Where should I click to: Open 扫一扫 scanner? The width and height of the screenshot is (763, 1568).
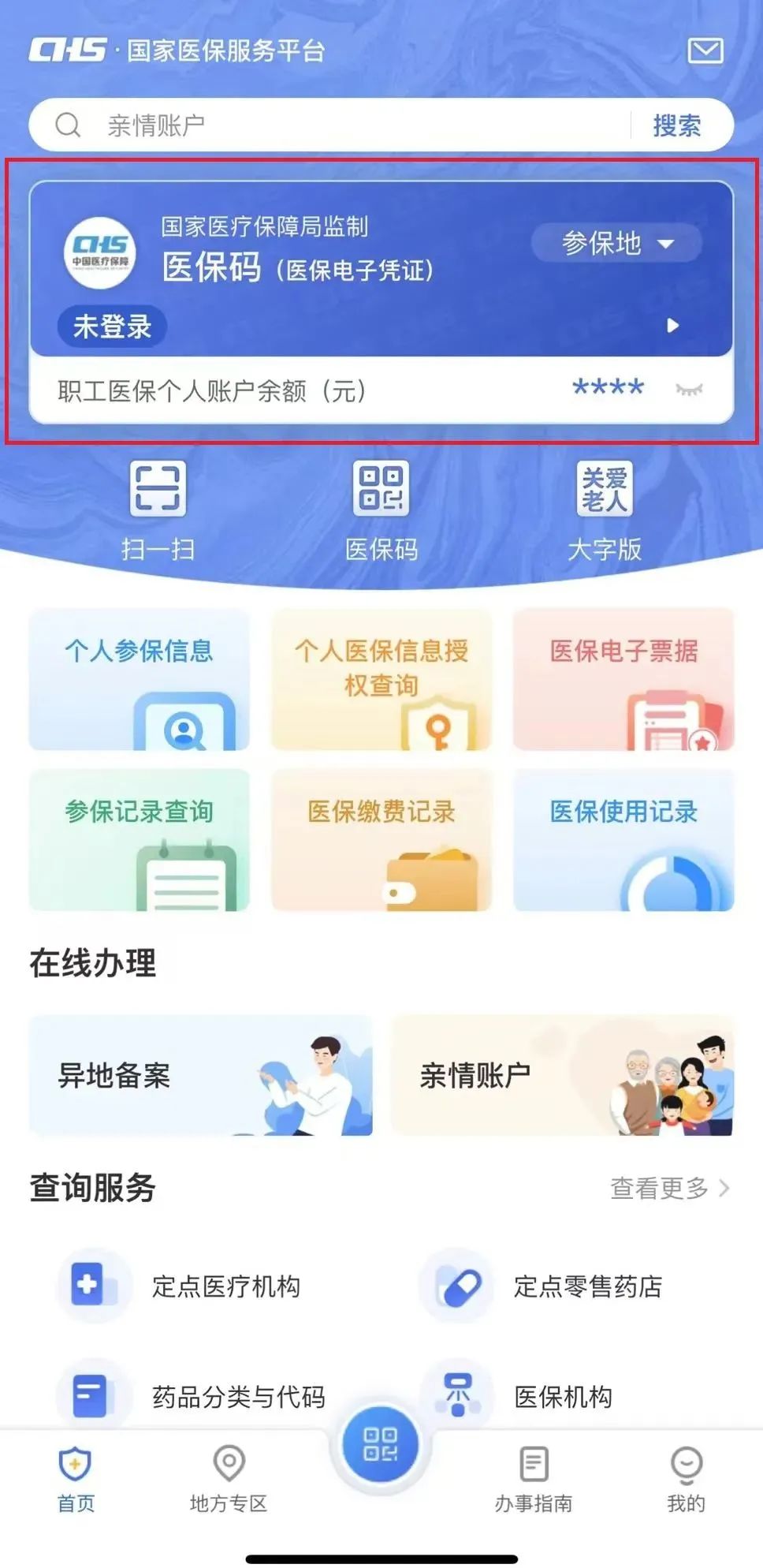[158, 510]
